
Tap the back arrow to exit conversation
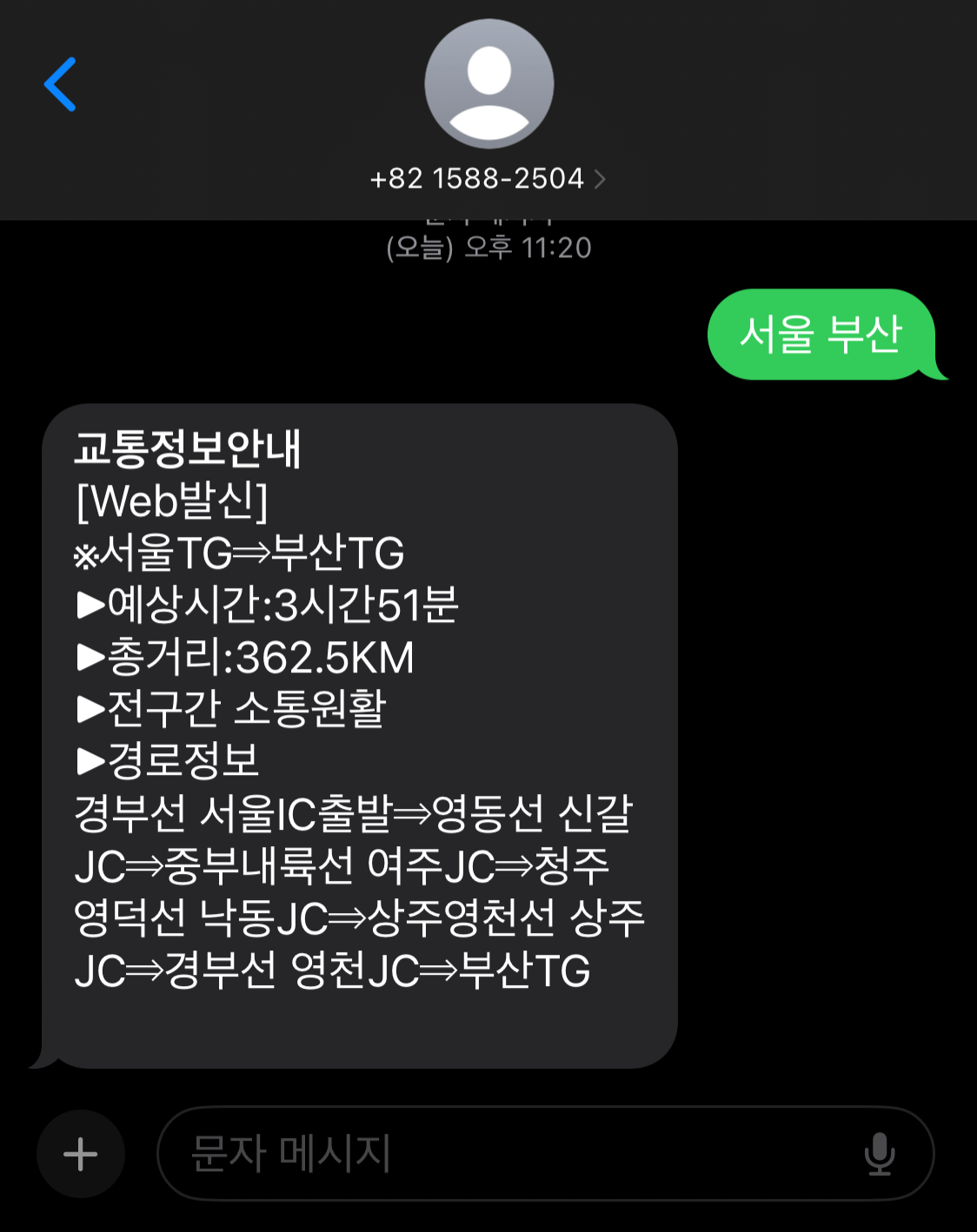[61, 83]
